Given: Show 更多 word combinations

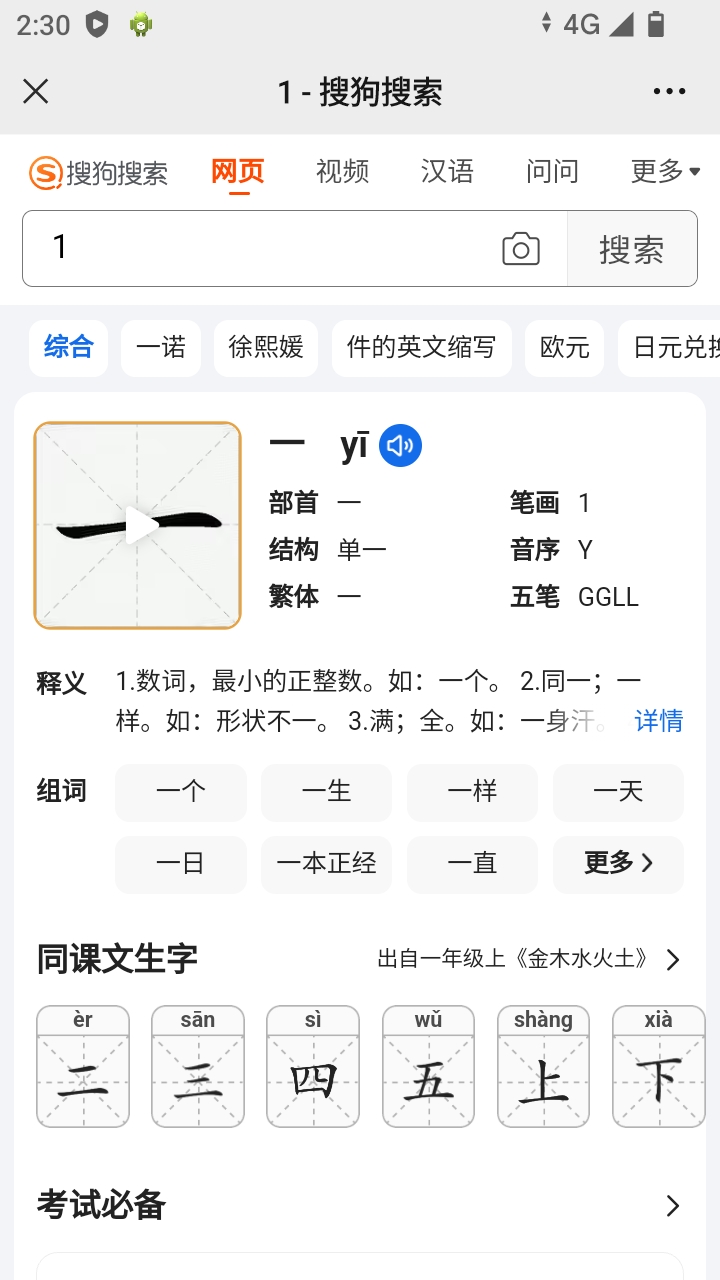Looking at the screenshot, I should tap(618, 864).
